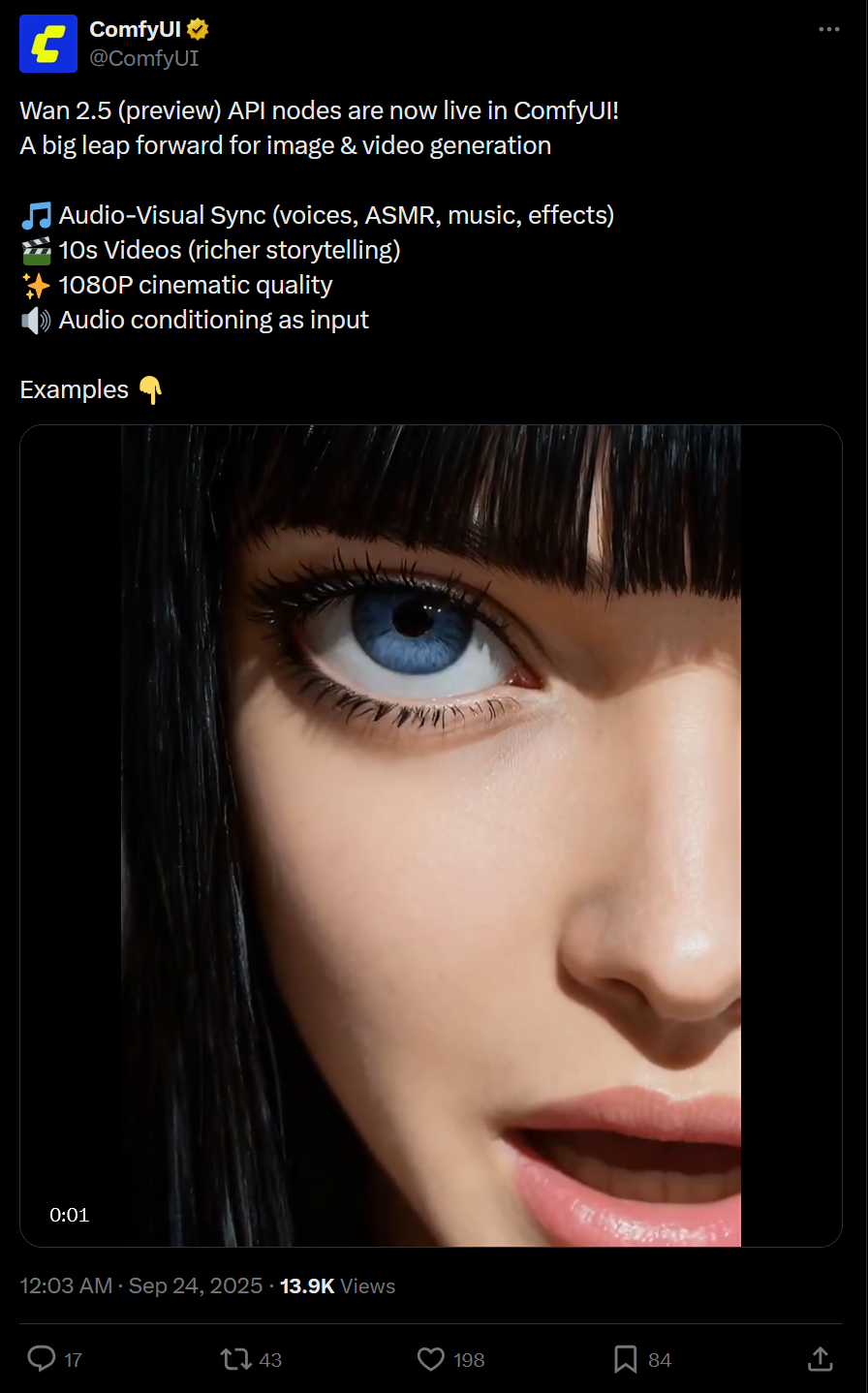Like the ComfyUI post
The image size is (868, 1393).
click(450, 1359)
